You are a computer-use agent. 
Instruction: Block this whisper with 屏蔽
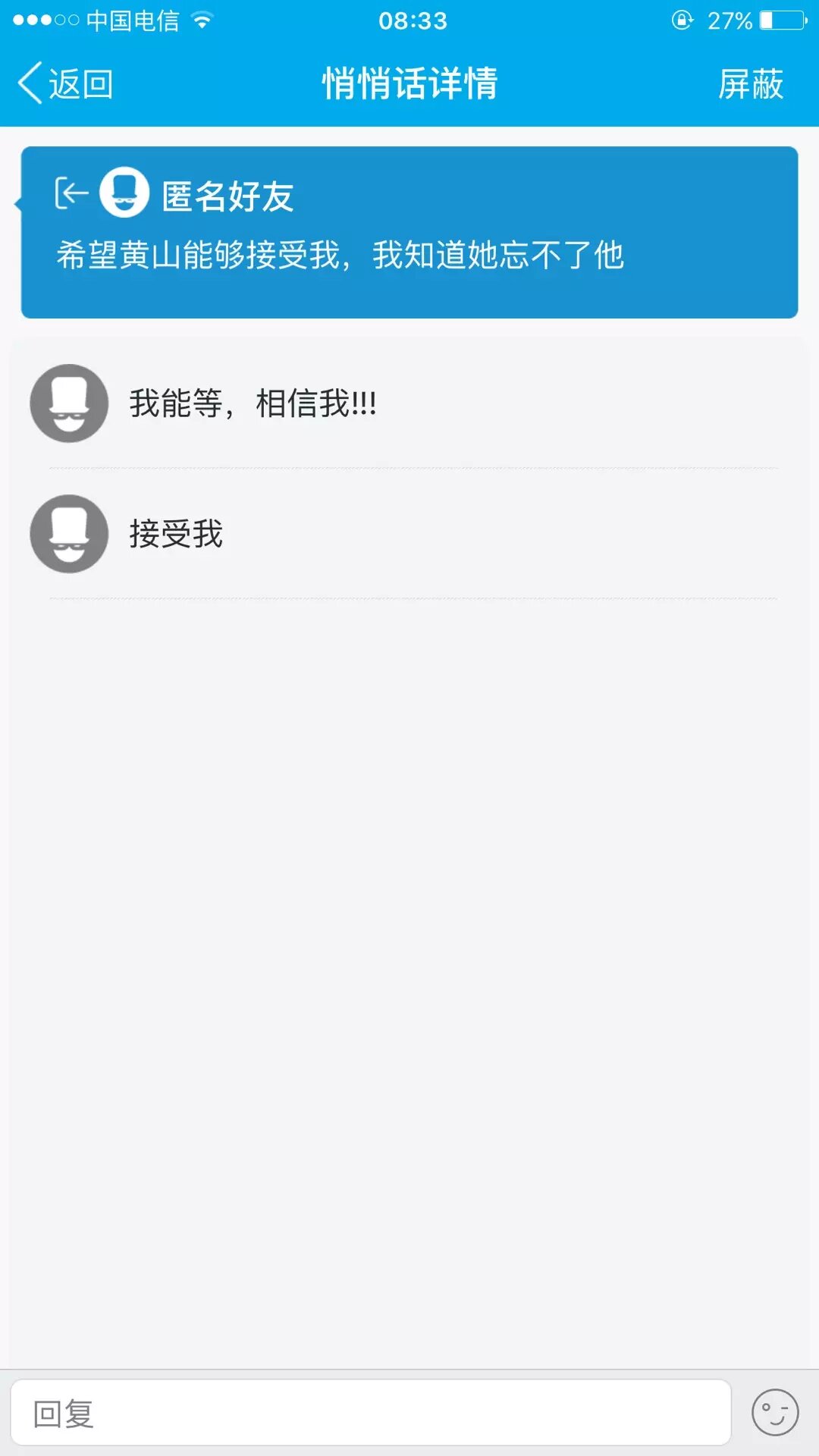(750, 83)
